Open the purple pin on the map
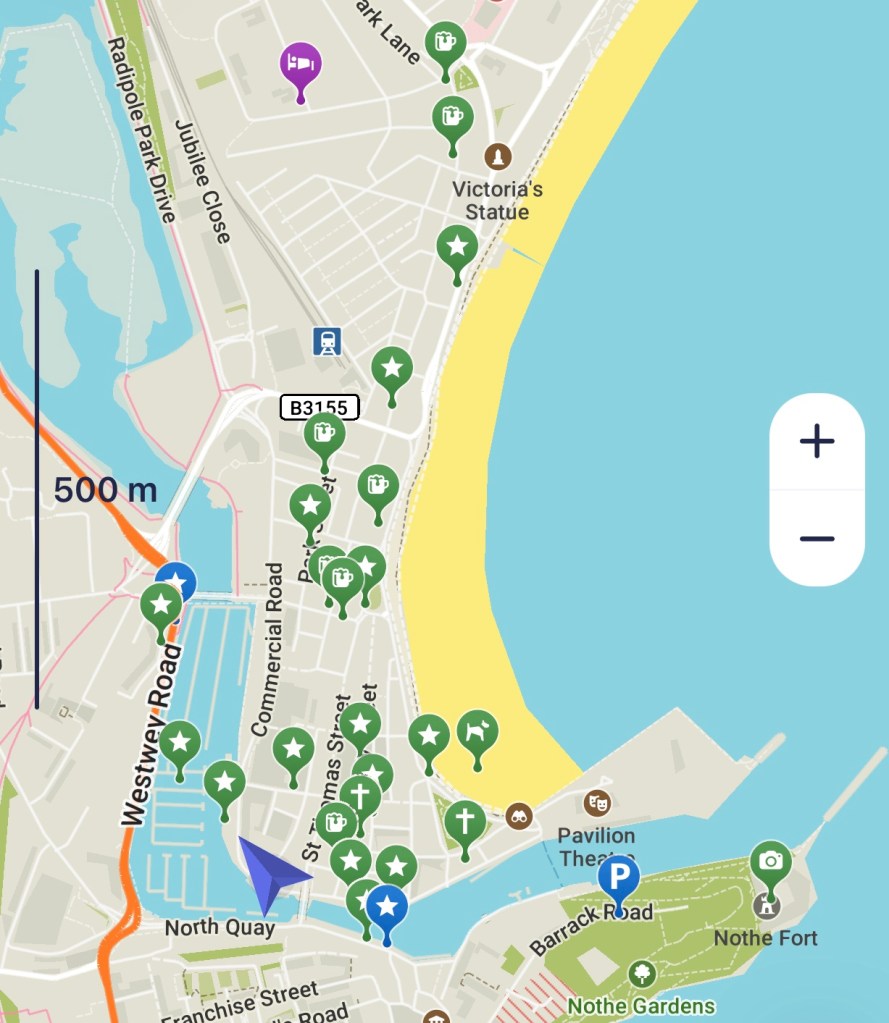 [300, 64]
